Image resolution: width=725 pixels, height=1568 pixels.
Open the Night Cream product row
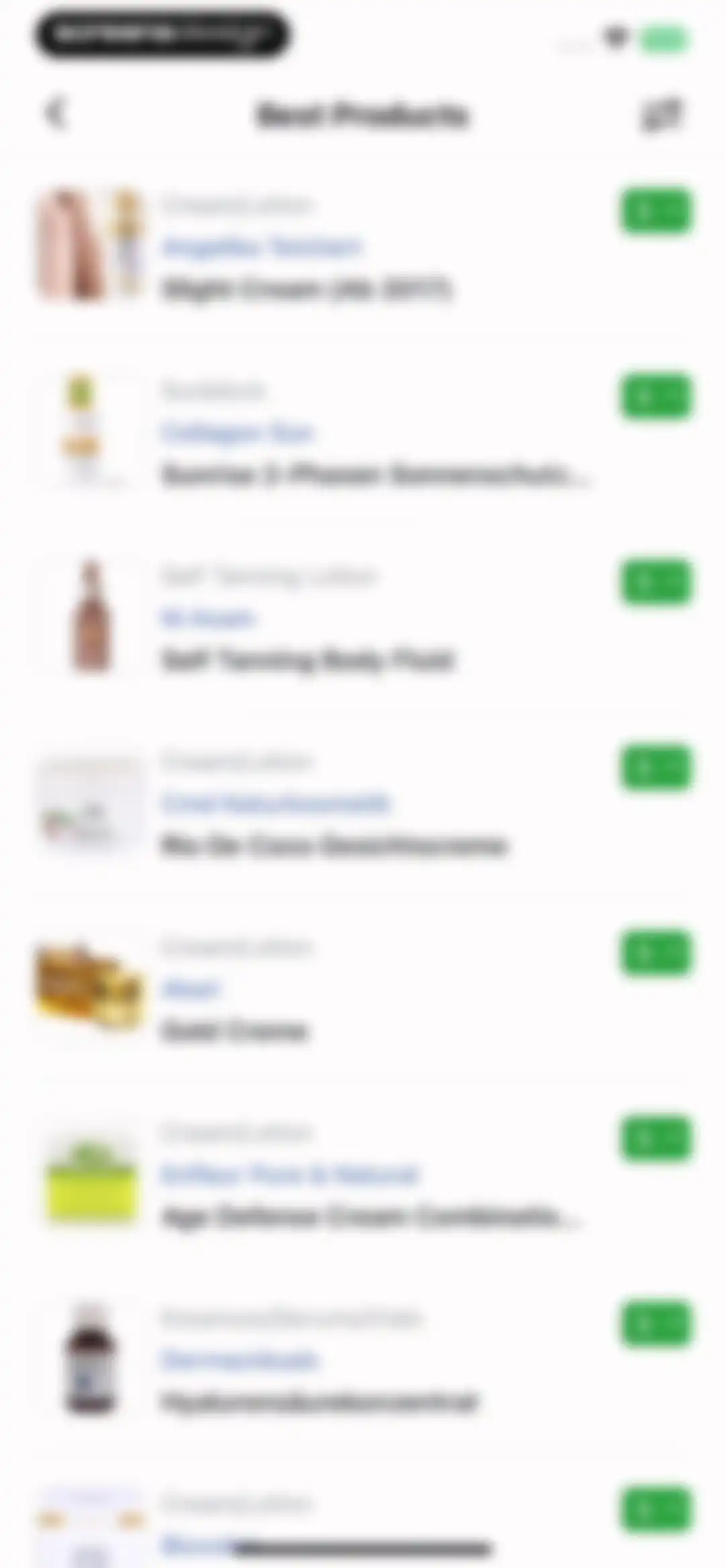point(362,246)
